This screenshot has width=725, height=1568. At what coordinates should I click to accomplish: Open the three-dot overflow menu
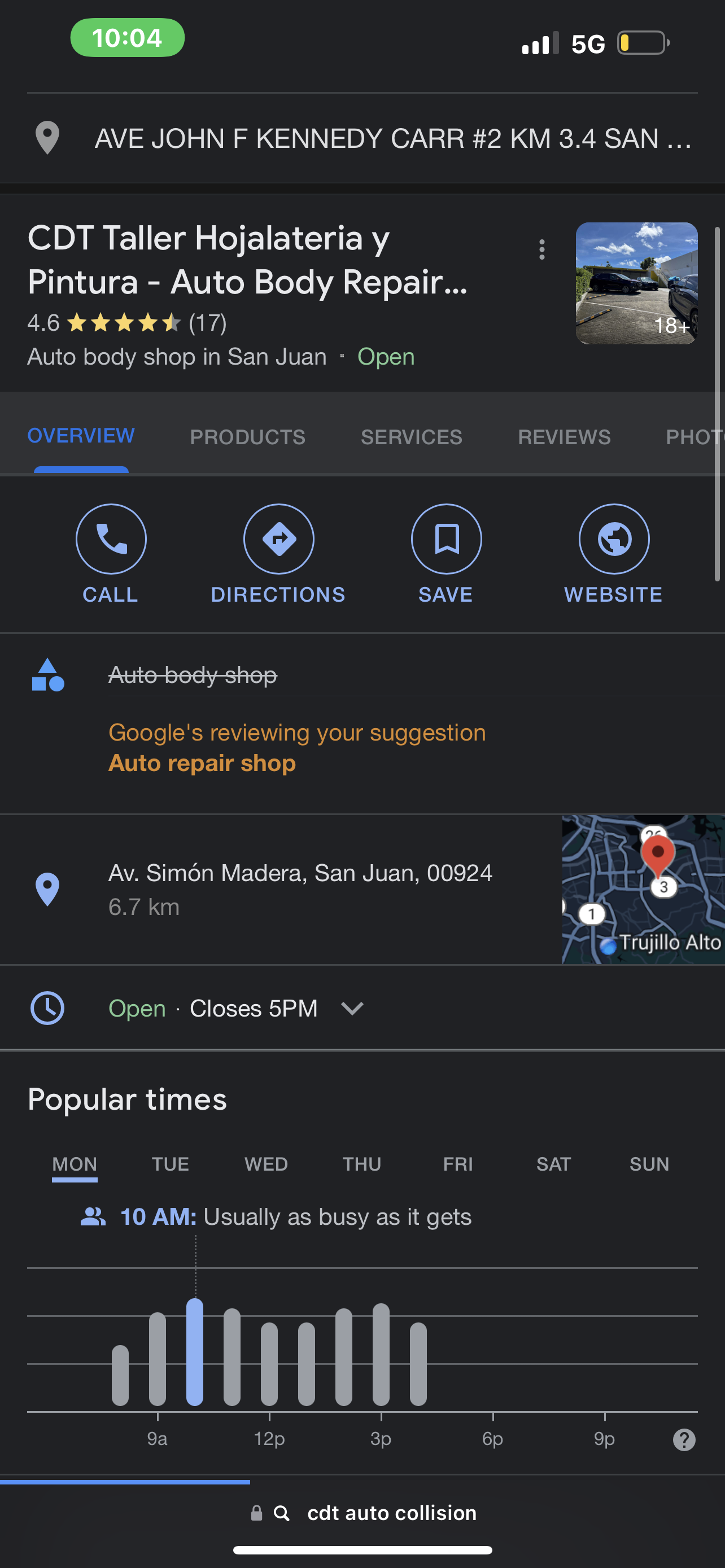coord(541,249)
